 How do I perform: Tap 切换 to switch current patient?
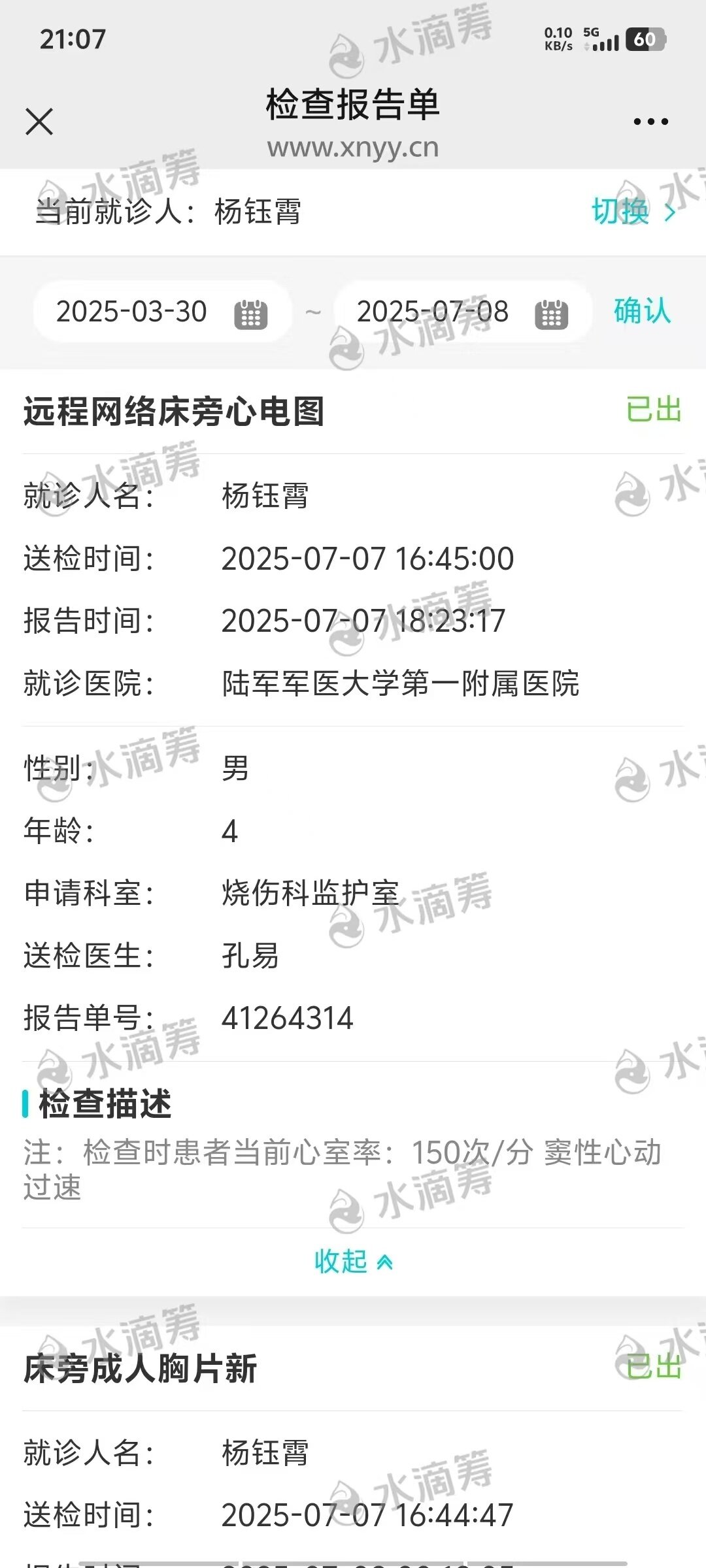(x=632, y=212)
